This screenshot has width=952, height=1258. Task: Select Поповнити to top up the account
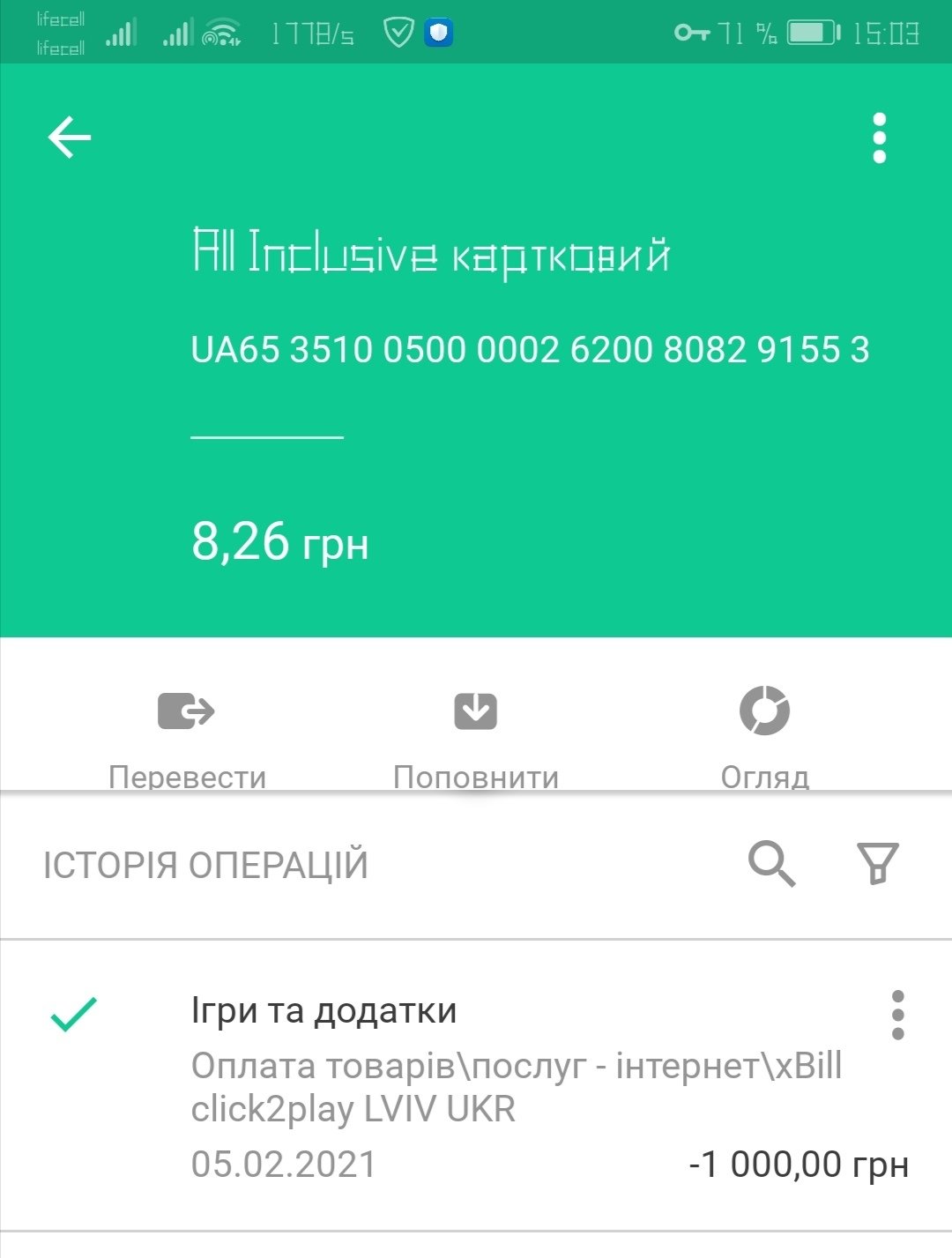pos(476,733)
